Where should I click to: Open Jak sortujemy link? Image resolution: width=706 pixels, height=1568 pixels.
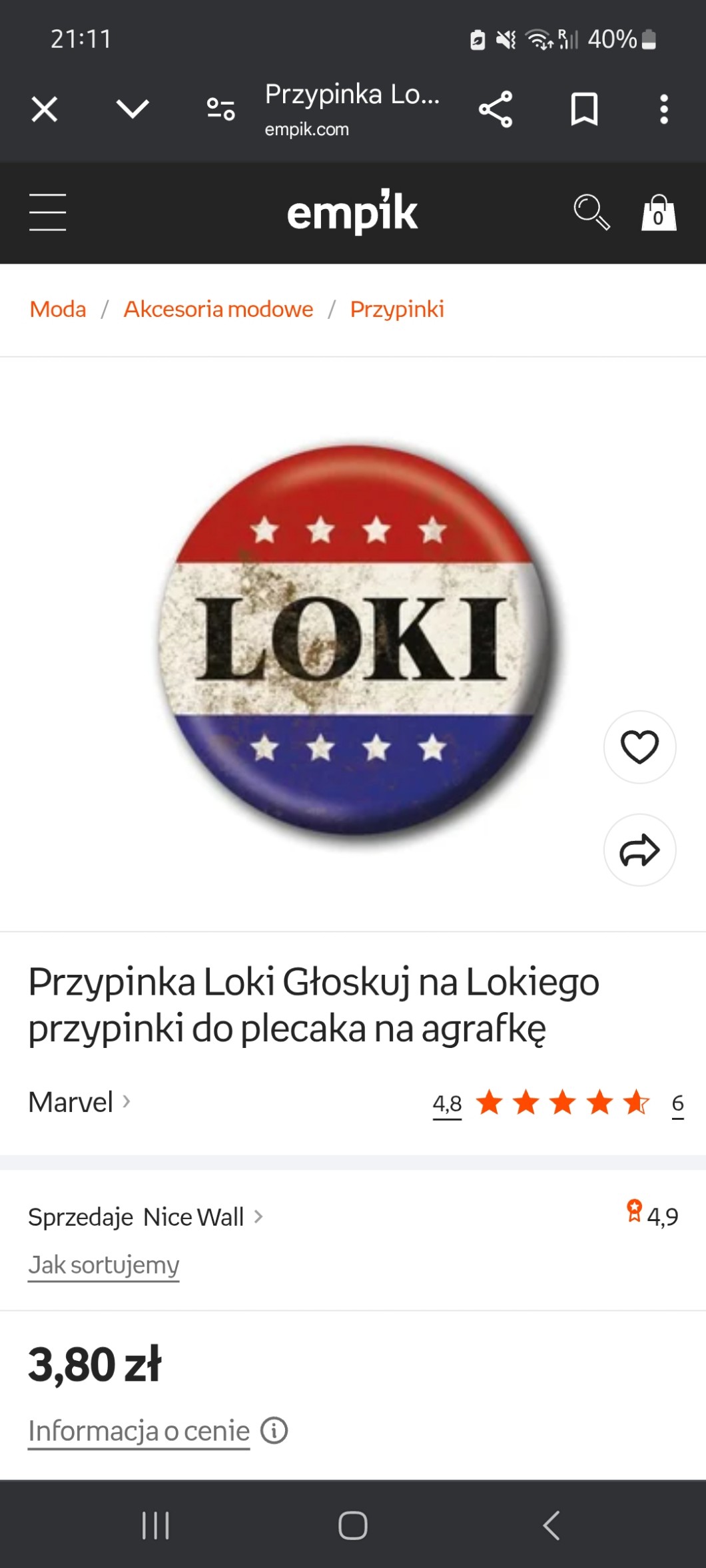tap(104, 1264)
